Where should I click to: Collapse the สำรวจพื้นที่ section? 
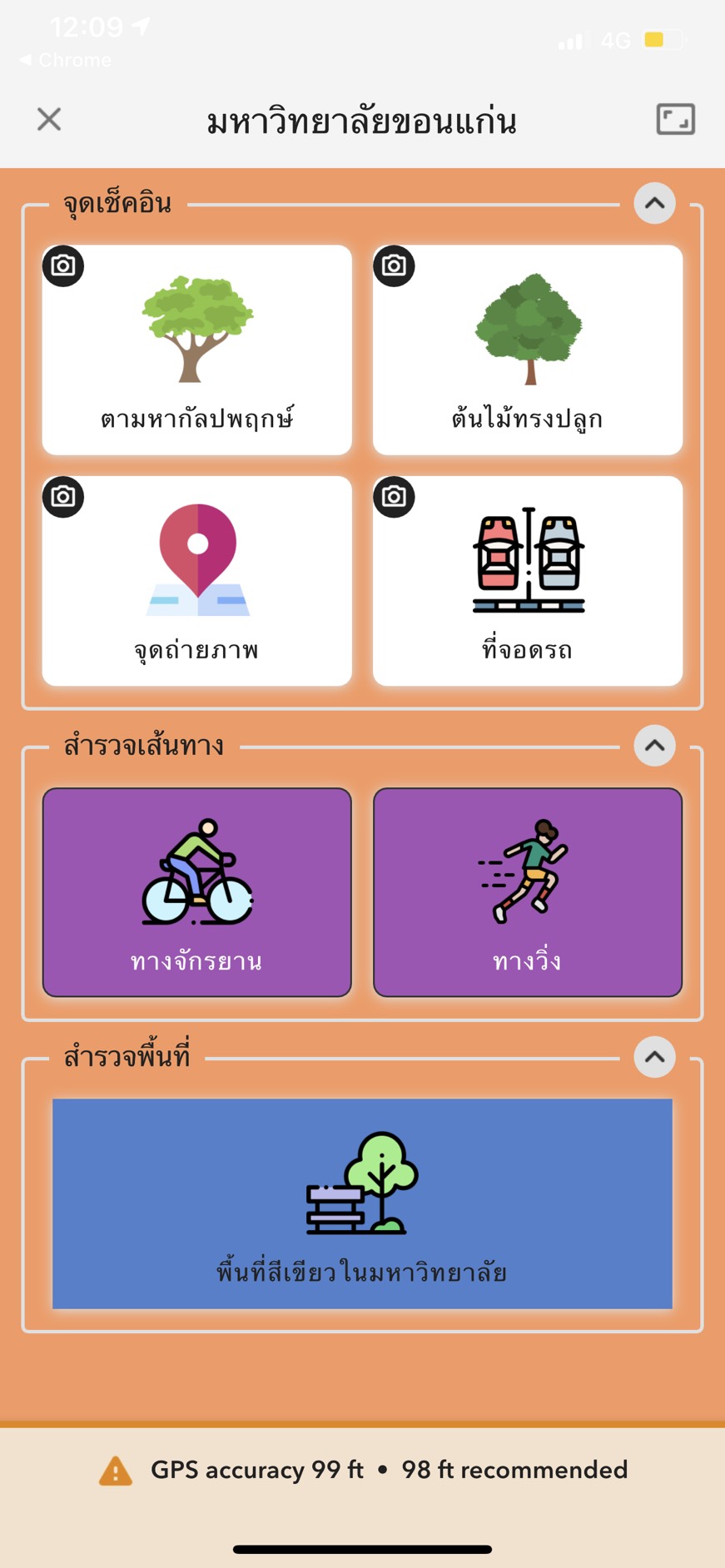pyautogui.click(x=655, y=1057)
